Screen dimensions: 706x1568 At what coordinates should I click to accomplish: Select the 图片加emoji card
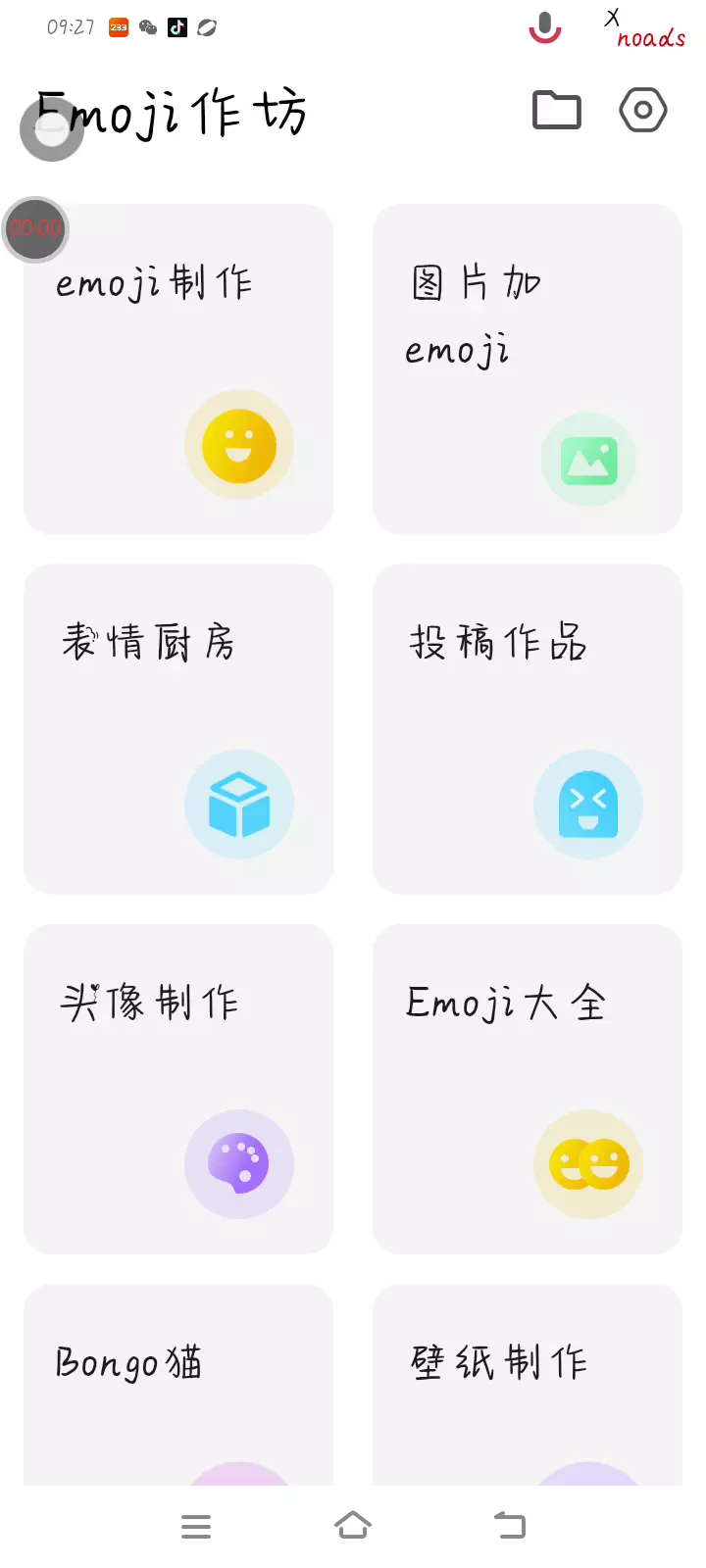pos(528,368)
